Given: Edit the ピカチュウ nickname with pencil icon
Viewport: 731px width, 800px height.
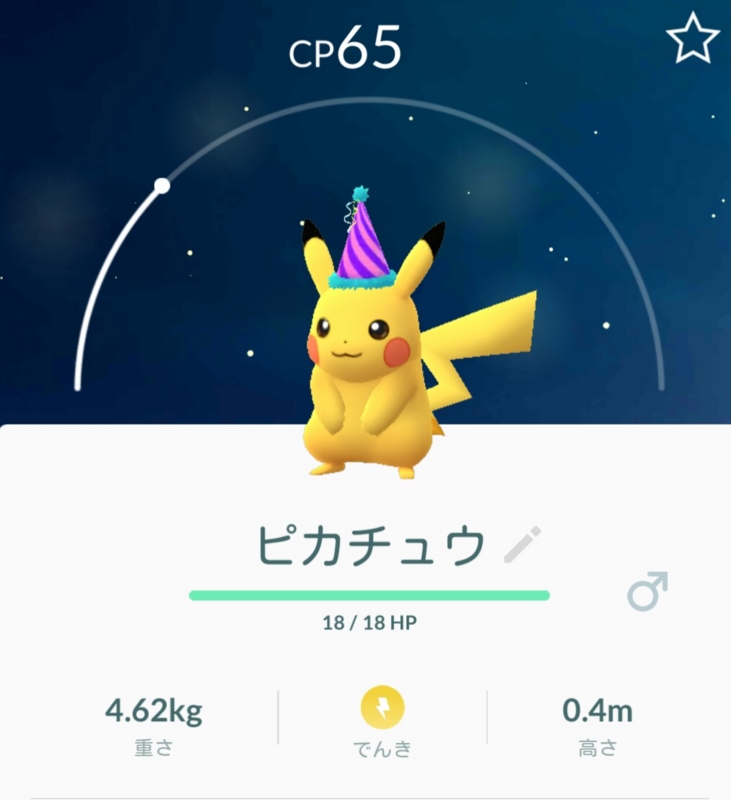Looking at the screenshot, I should pos(522,545).
